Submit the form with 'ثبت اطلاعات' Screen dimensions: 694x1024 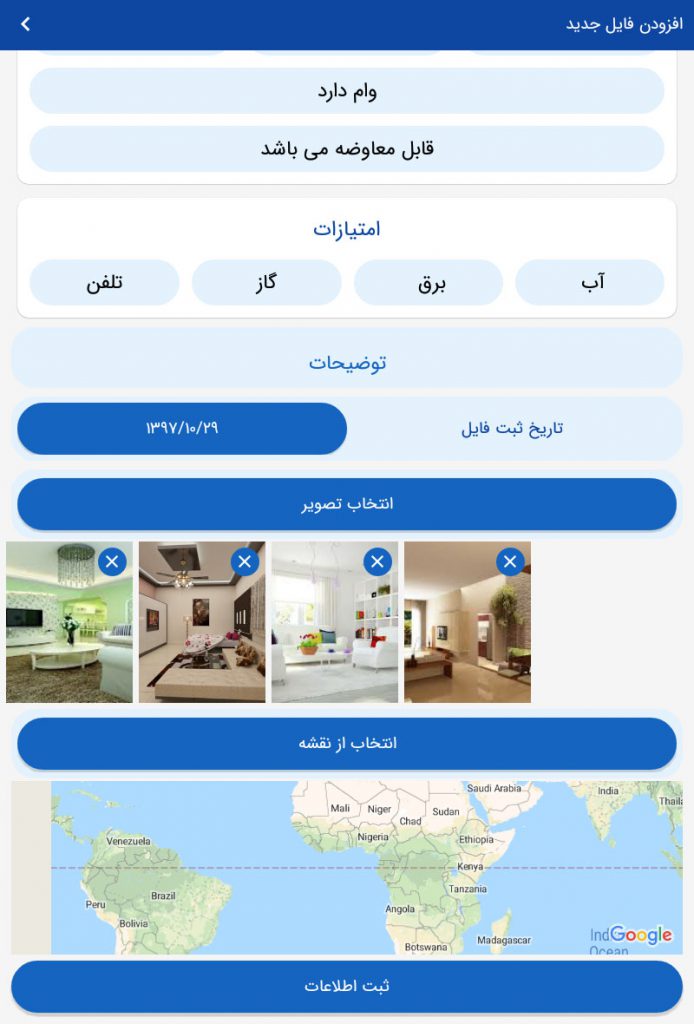(x=347, y=986)
